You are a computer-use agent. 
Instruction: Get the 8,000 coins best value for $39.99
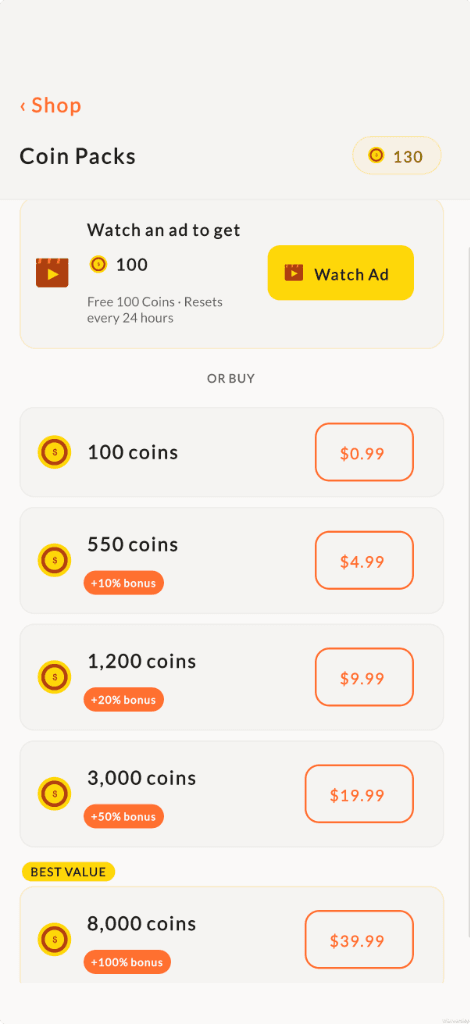359,940
